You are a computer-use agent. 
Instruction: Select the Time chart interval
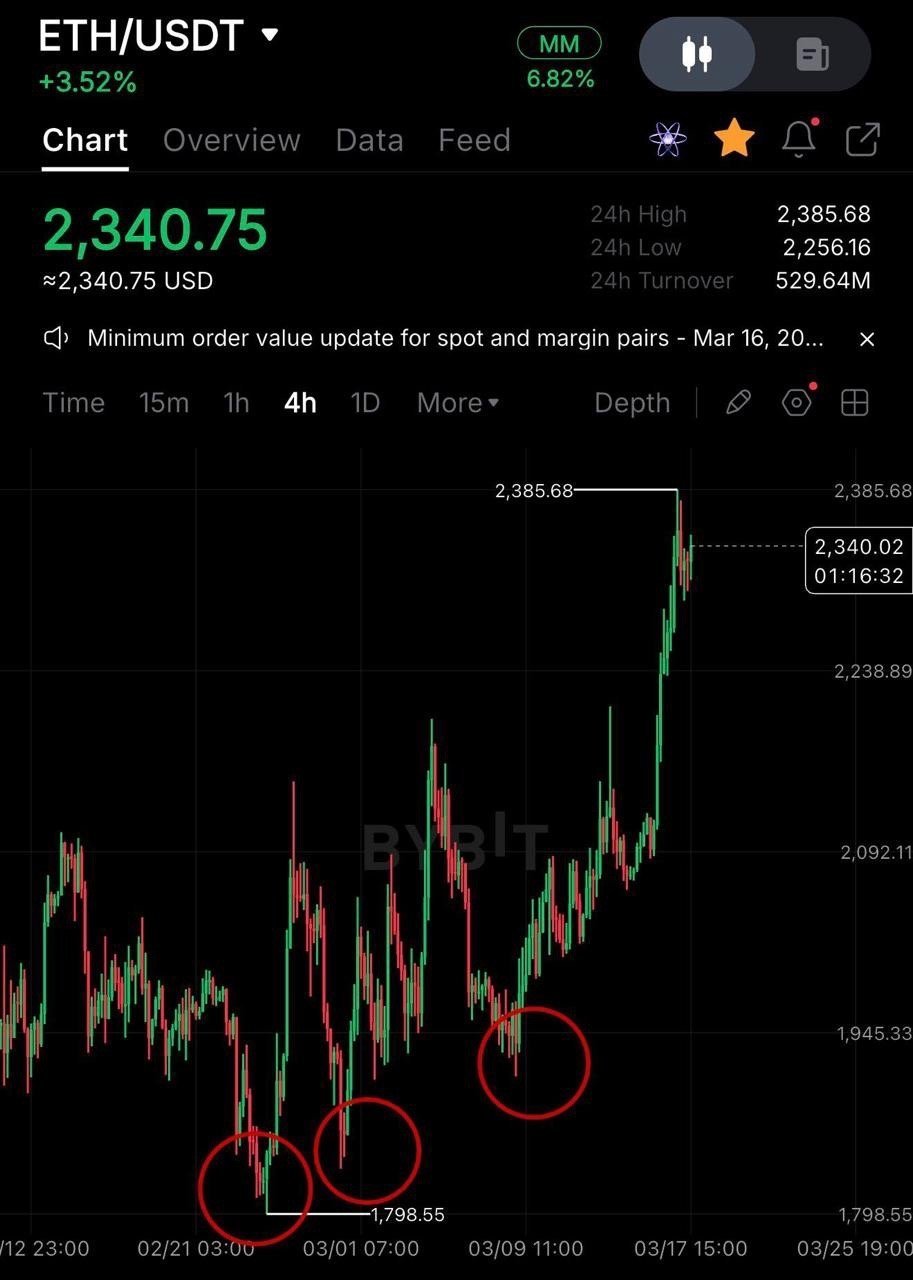[x=74, y=403]
